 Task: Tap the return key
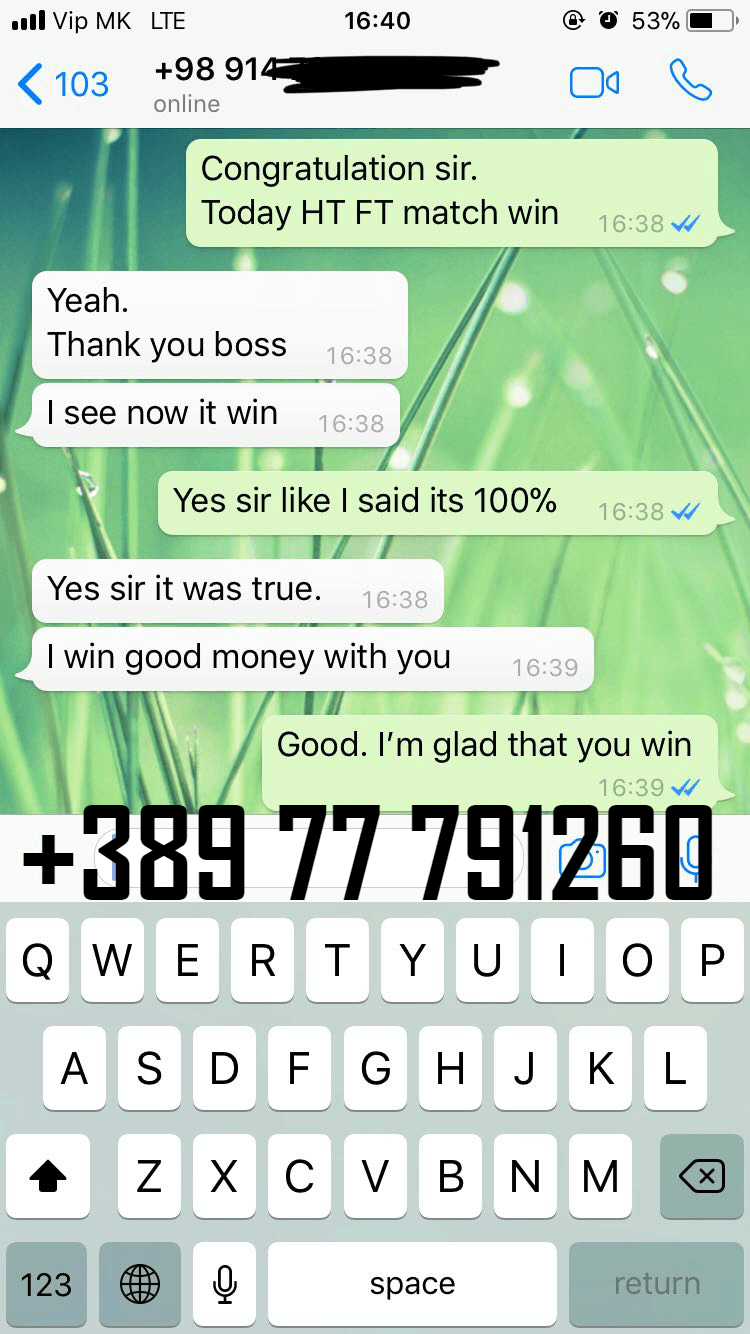656,1284
